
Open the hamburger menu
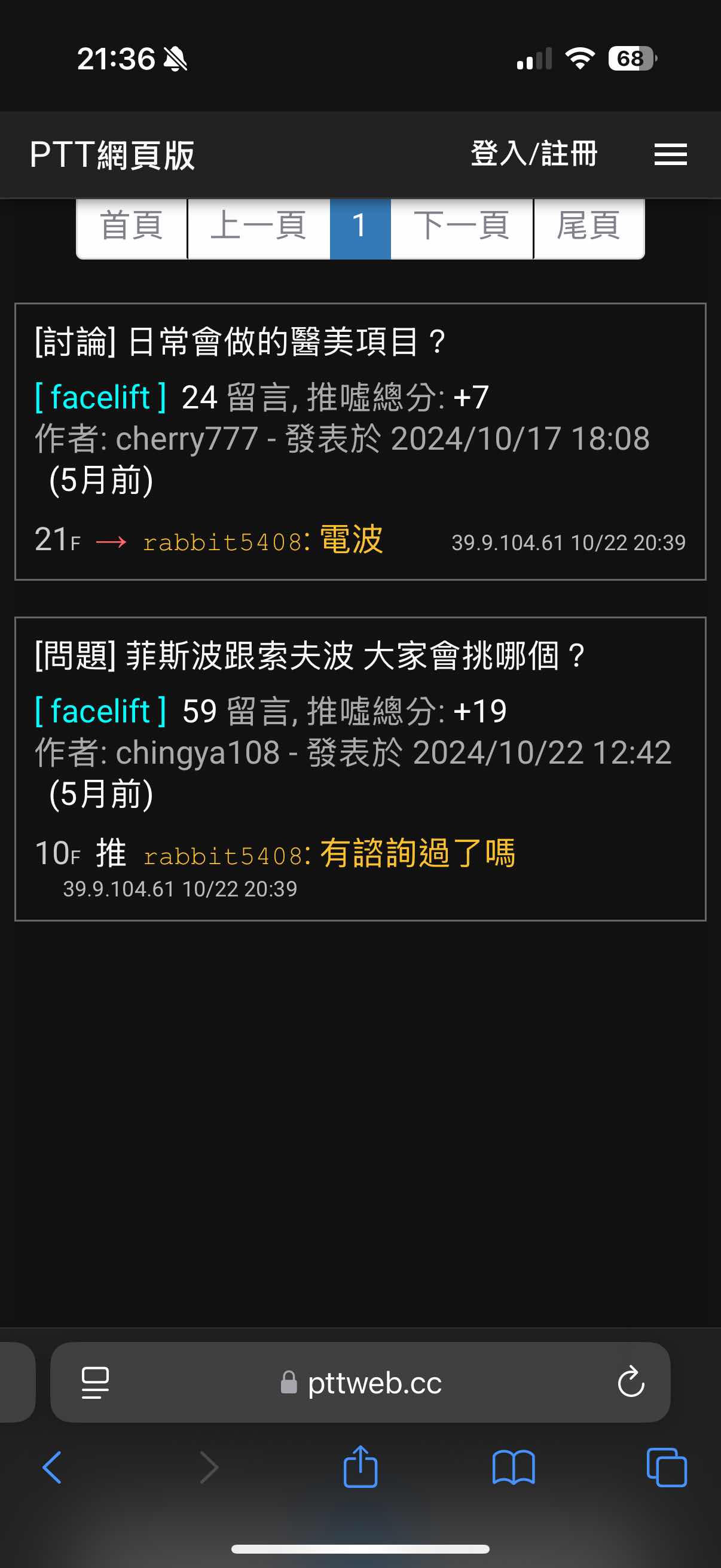click(671, 154)
